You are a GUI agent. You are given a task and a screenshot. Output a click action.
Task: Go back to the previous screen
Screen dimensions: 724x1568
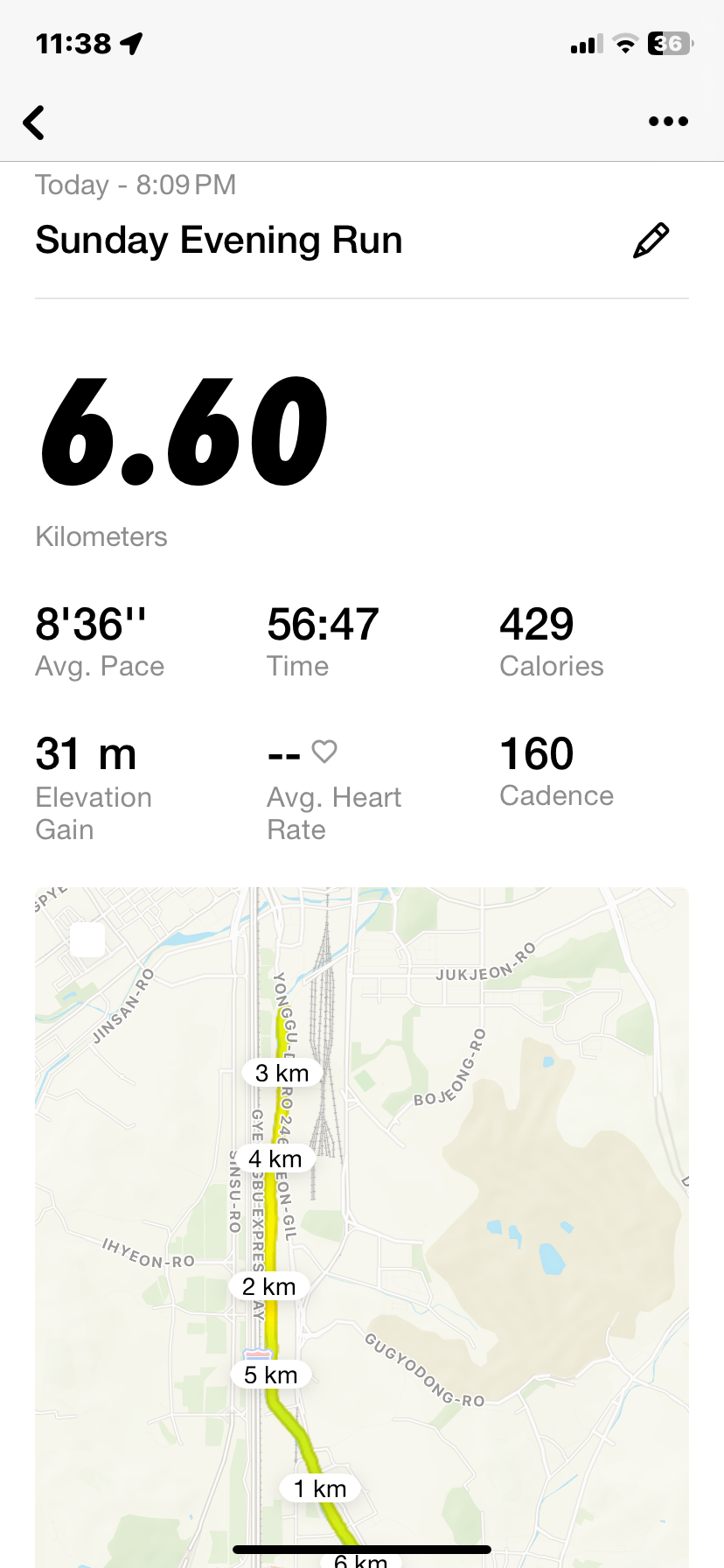34,122
